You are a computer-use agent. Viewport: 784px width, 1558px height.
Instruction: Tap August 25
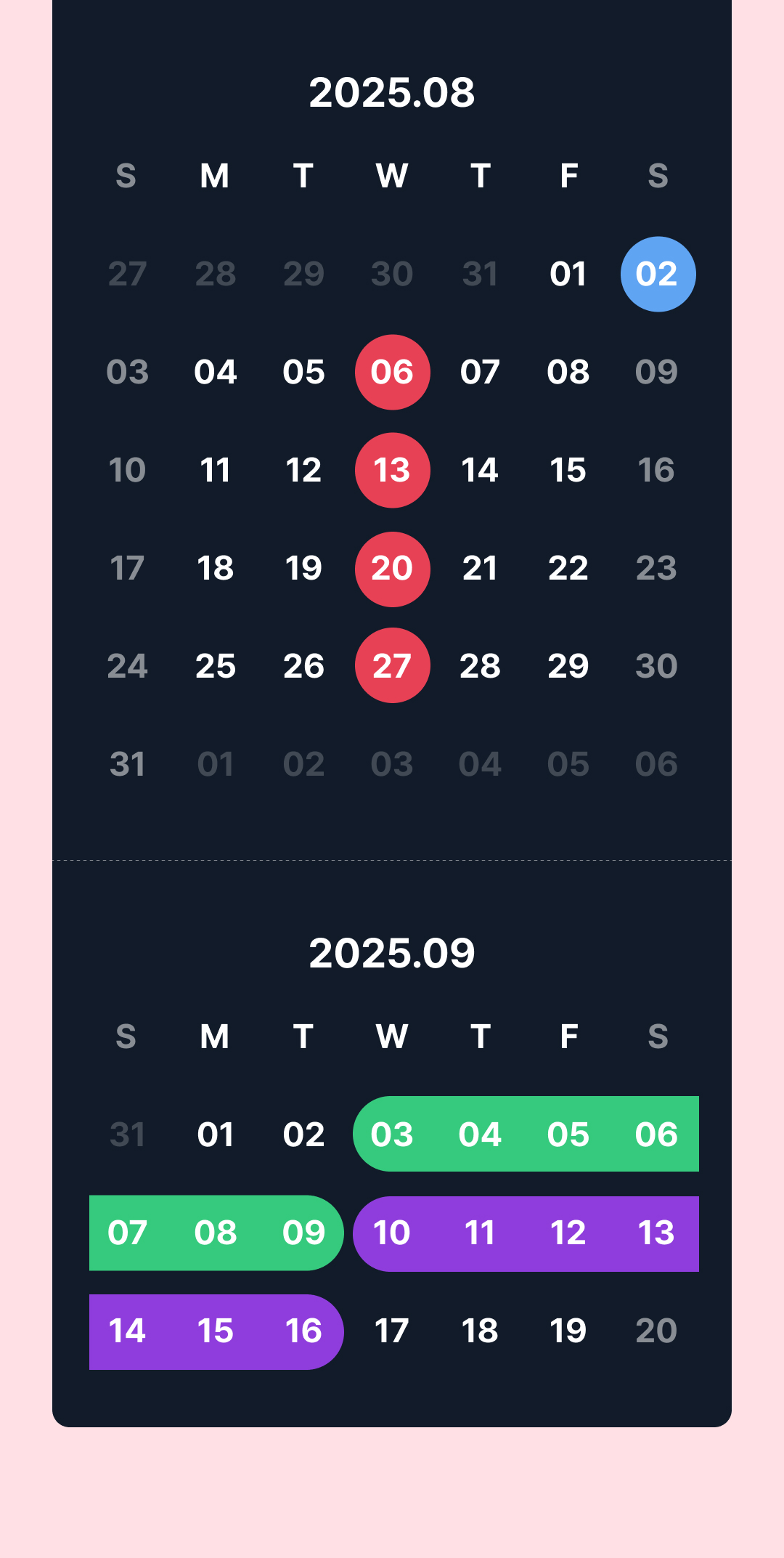[216, 666]
